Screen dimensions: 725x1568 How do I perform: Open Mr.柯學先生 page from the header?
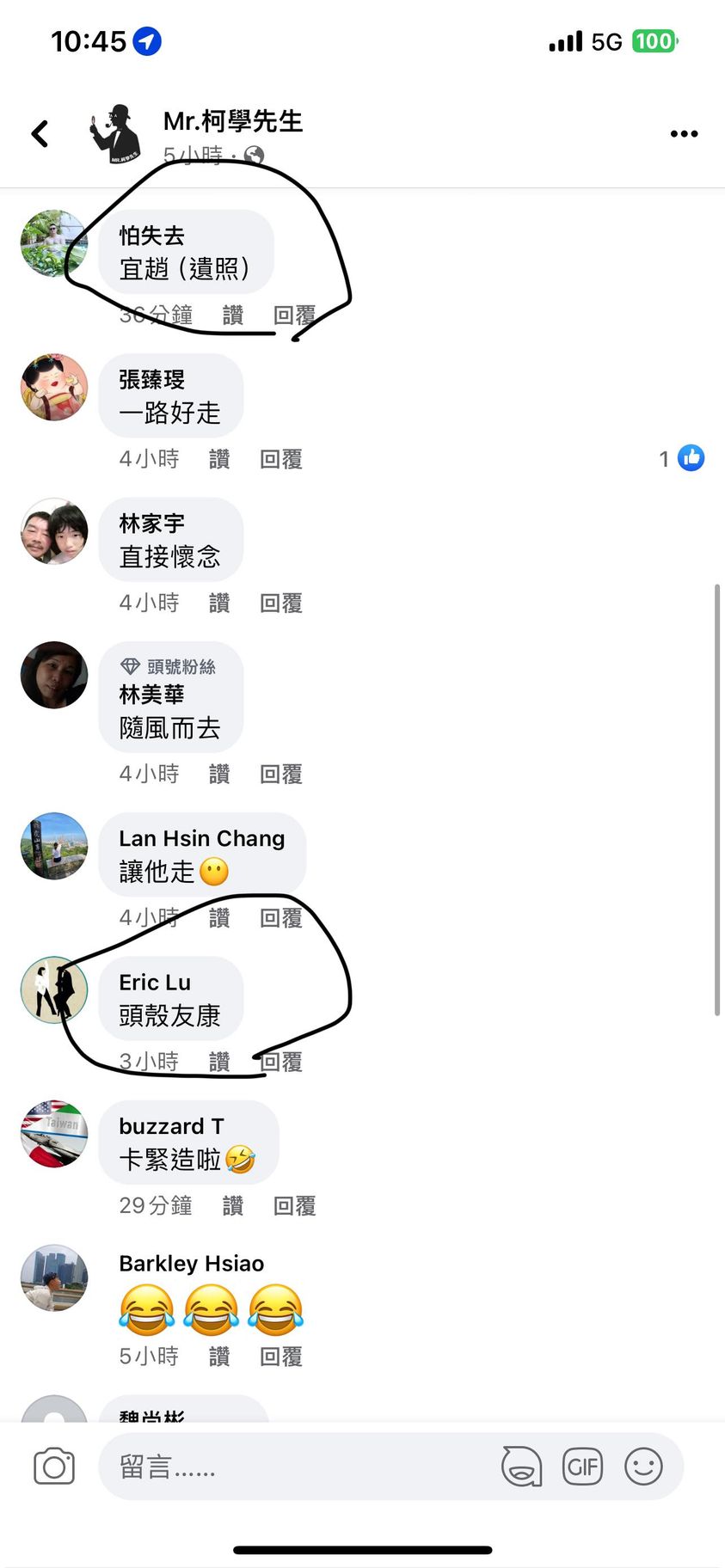pyautogui.click(x=233, y=122)
